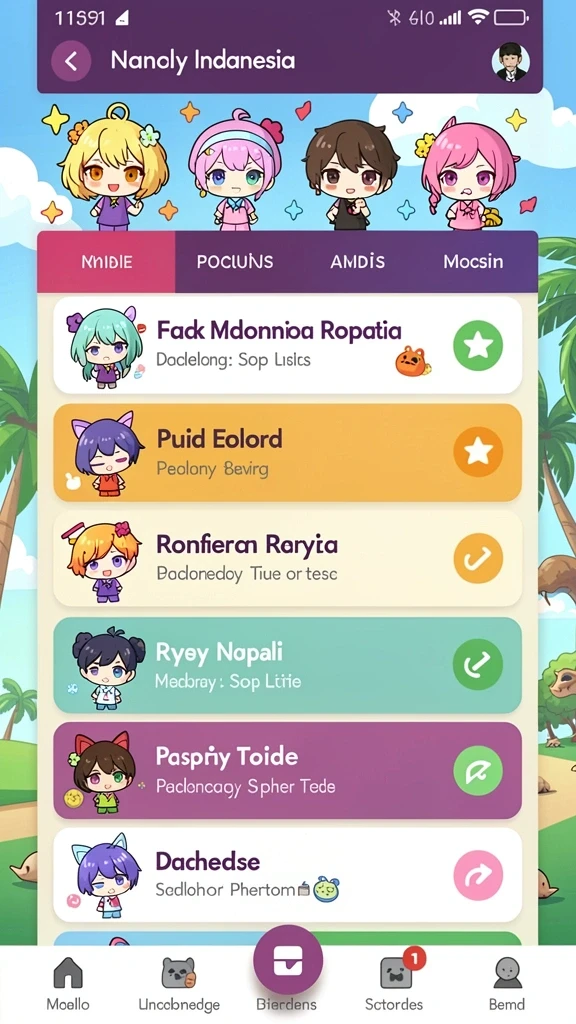Go to the Moello home tab
The width and height of the screenshot is (576, 1024).
click(68, 984)
